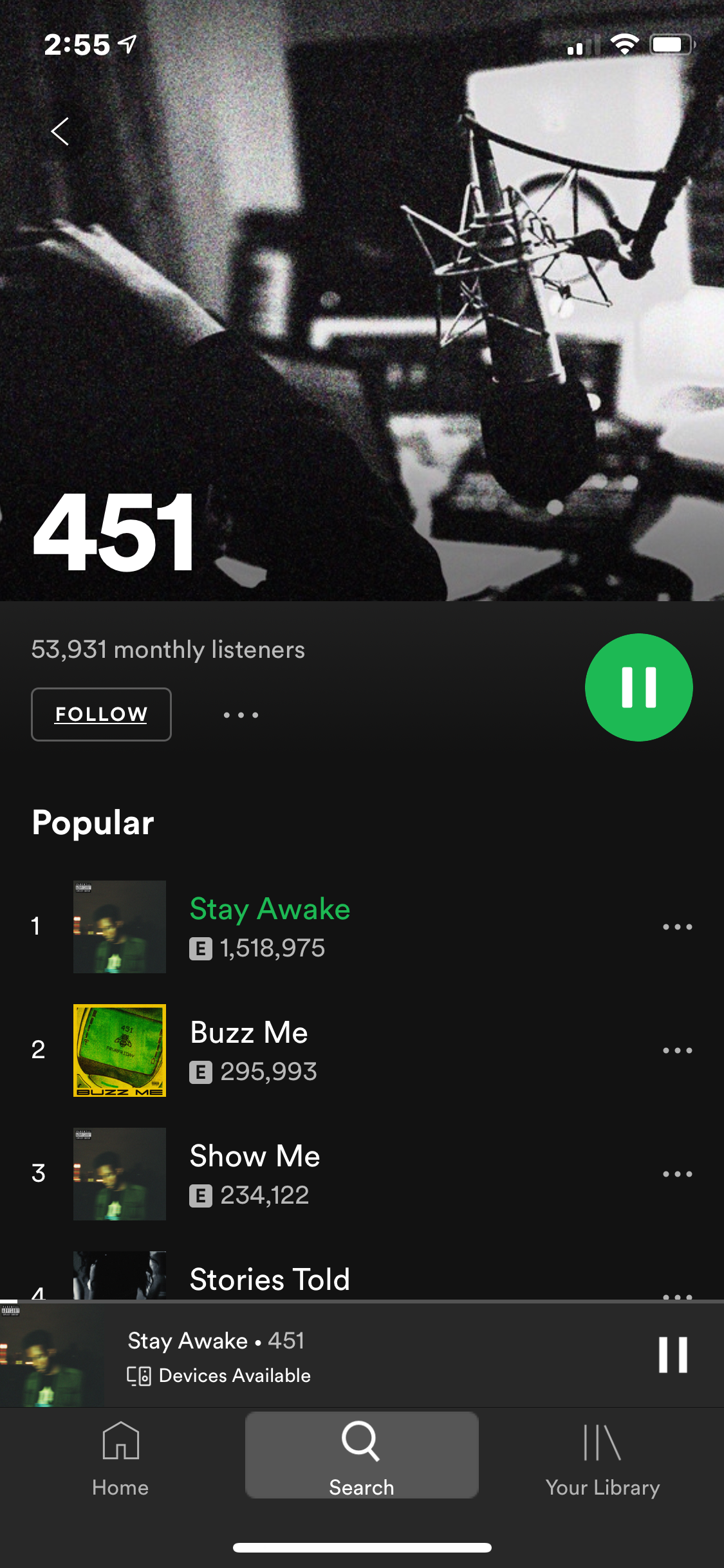Pause playback in the mini player
The image size is (724, 1568).
click(x=673, y=1354)
